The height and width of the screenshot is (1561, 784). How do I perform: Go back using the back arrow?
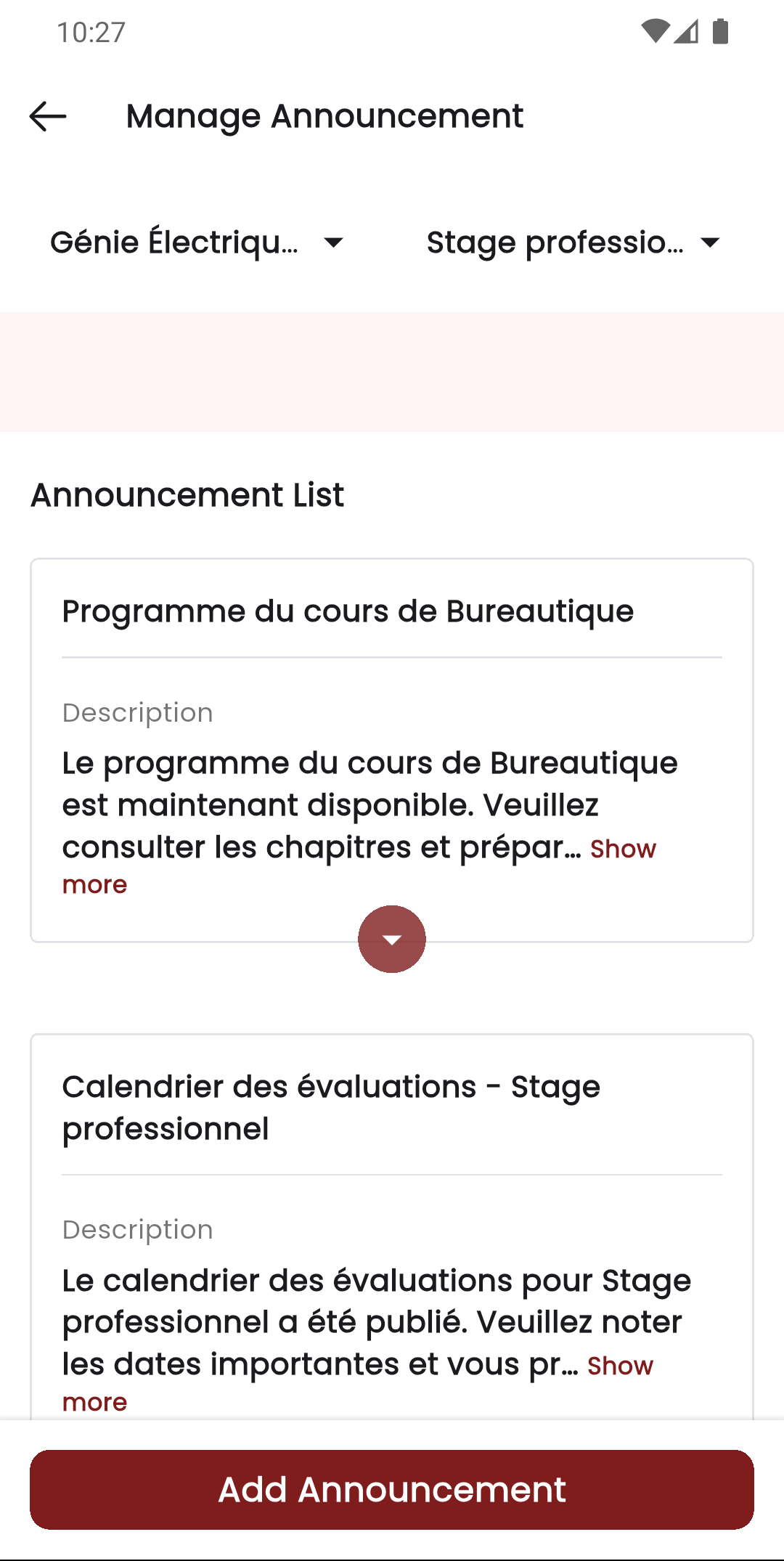[46, 116]
